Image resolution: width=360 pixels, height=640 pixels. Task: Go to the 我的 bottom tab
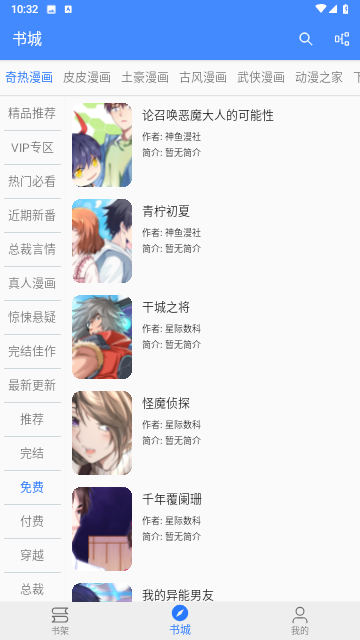click(300, 620)
